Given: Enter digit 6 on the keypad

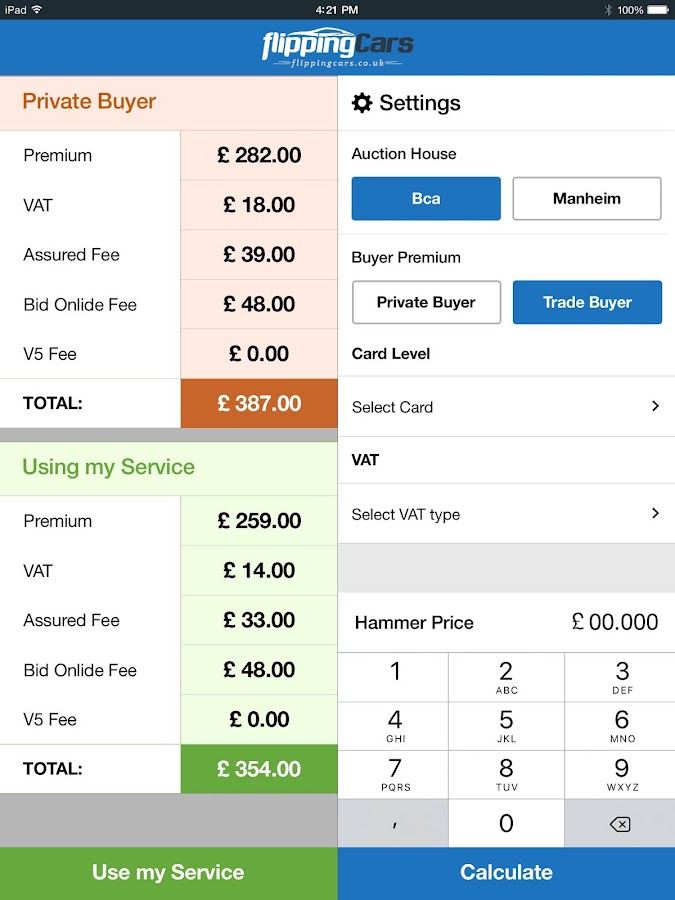Looking at the screenshot, I should (621, 726).
